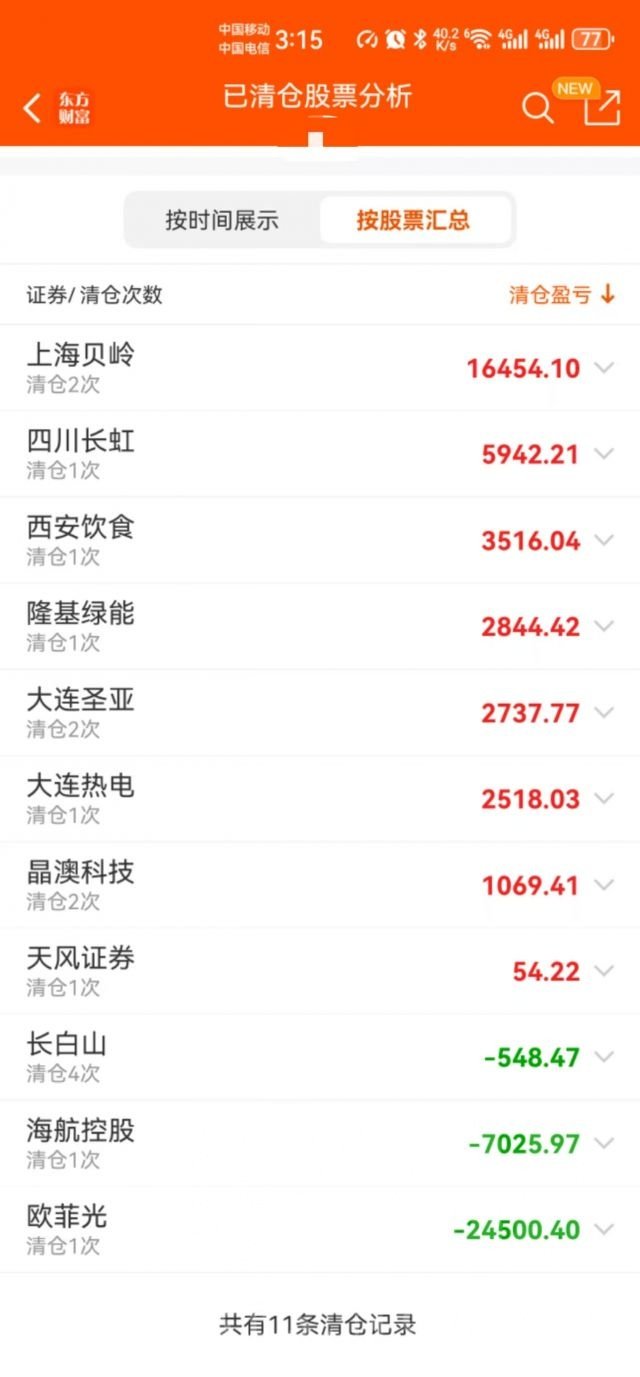Open the 长白山 row
The width and height of the screenshot is (640, 1377).
point(320,1057)
